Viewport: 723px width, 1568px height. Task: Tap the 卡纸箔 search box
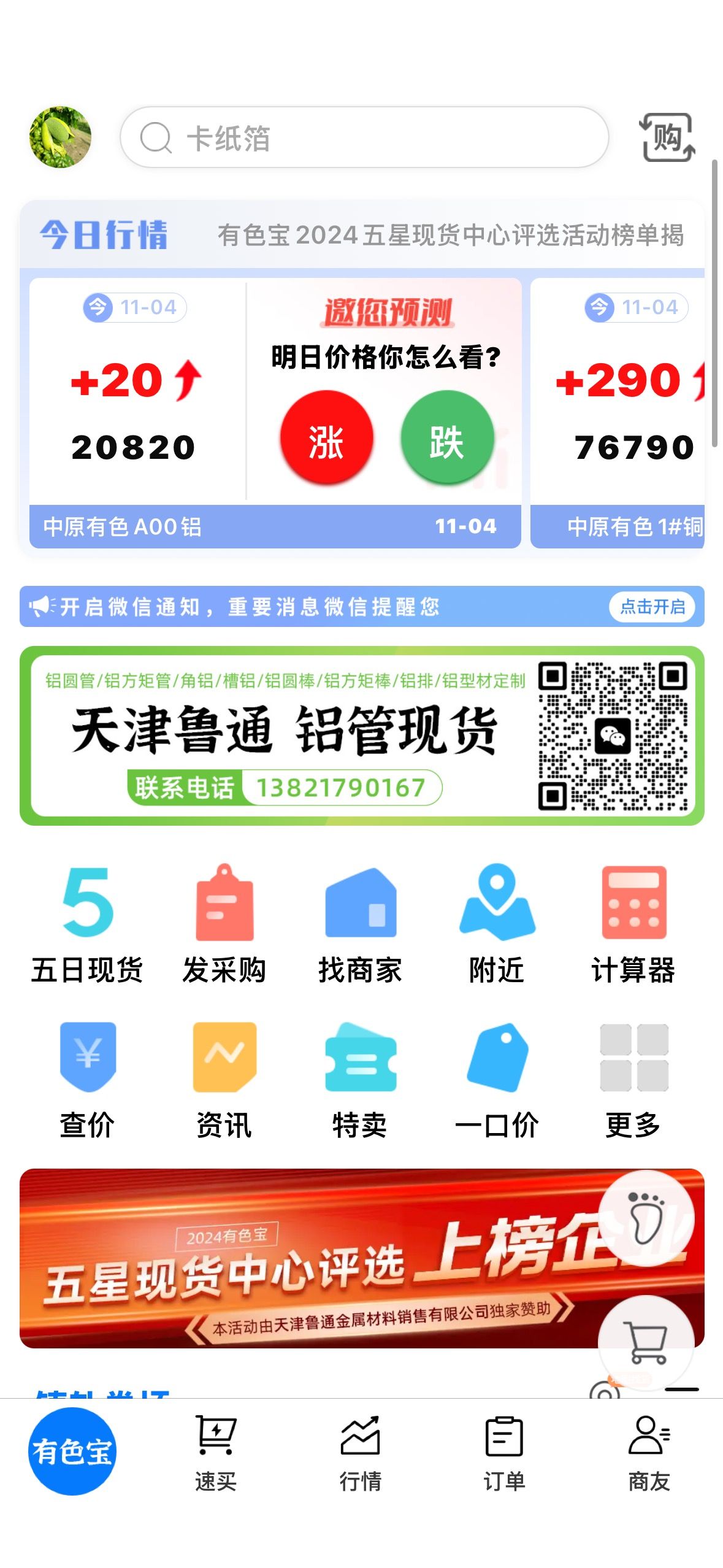[364, 137]
